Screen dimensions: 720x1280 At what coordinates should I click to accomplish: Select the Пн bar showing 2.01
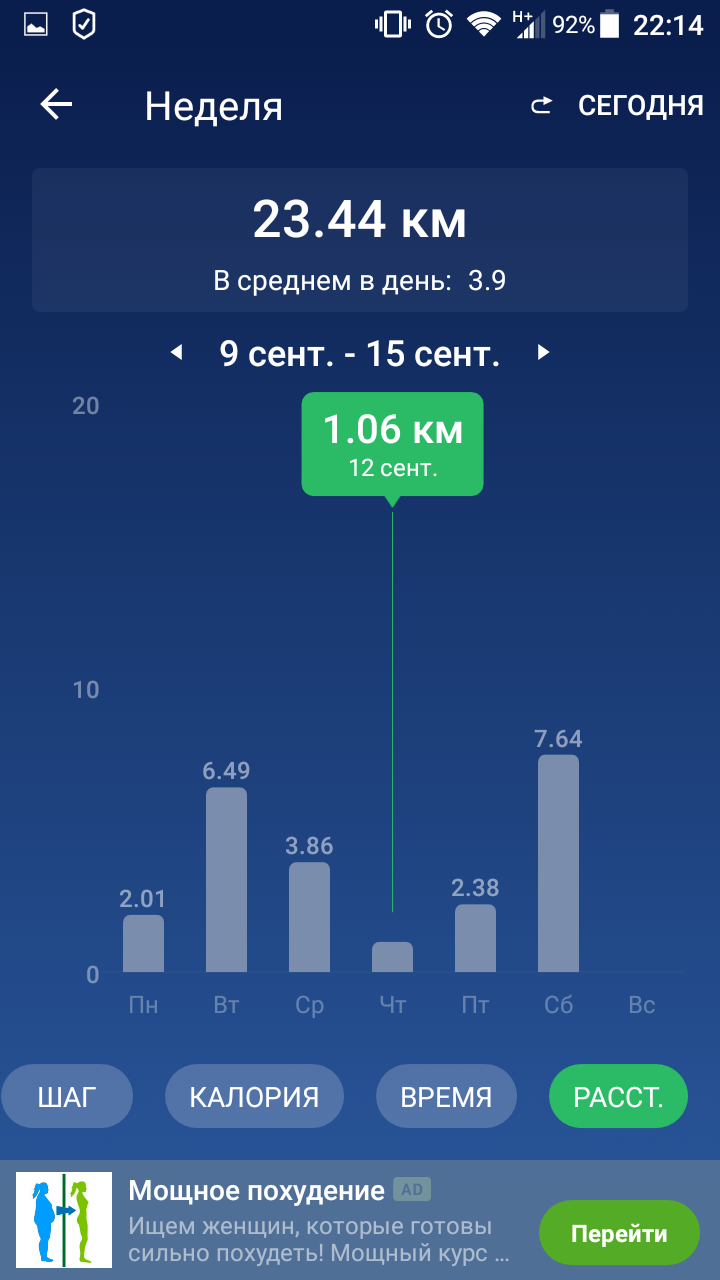pyautogui.click(x=143, y=943)
